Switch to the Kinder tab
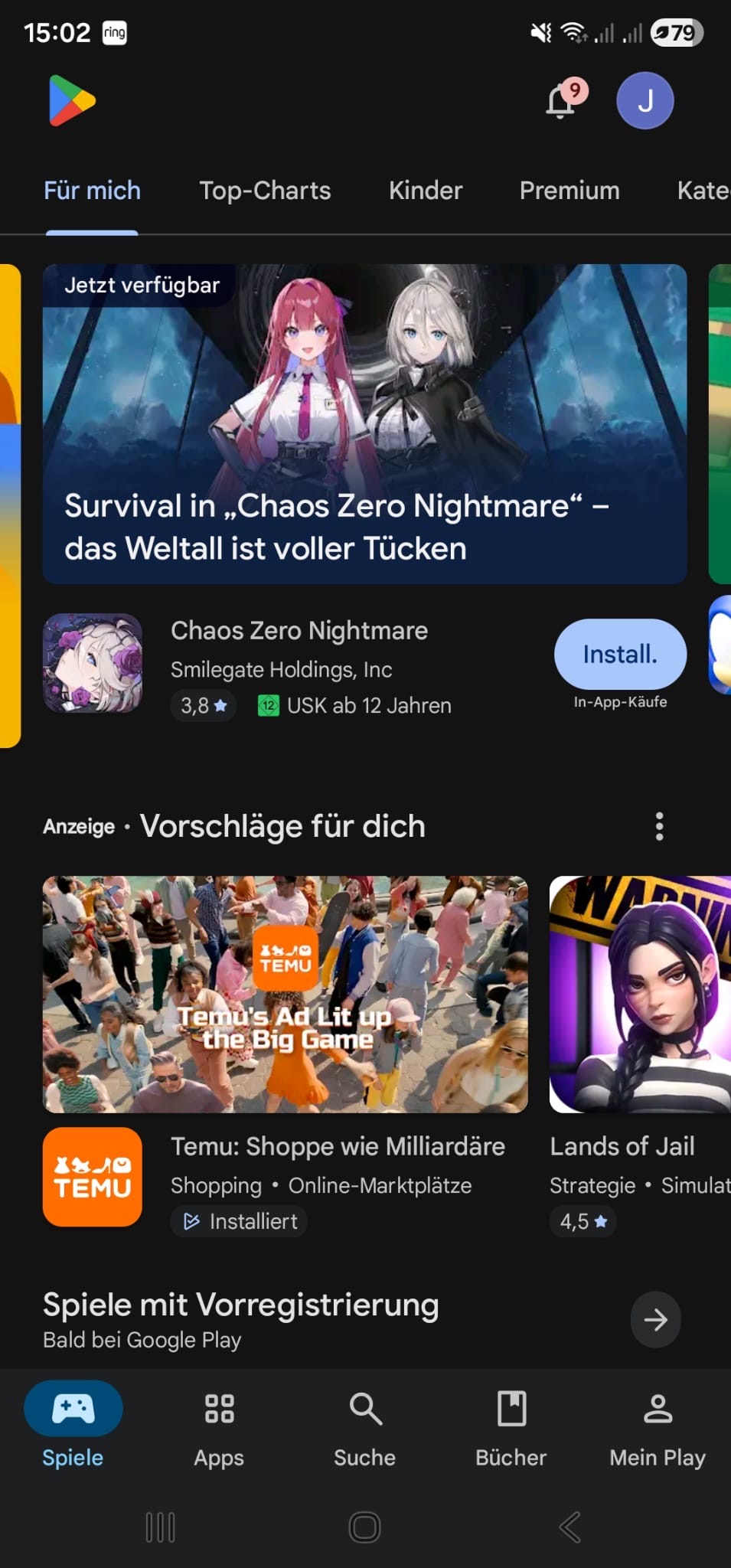Image resolution: width=731 pixels, height=1568 pixels. point(426,191)
